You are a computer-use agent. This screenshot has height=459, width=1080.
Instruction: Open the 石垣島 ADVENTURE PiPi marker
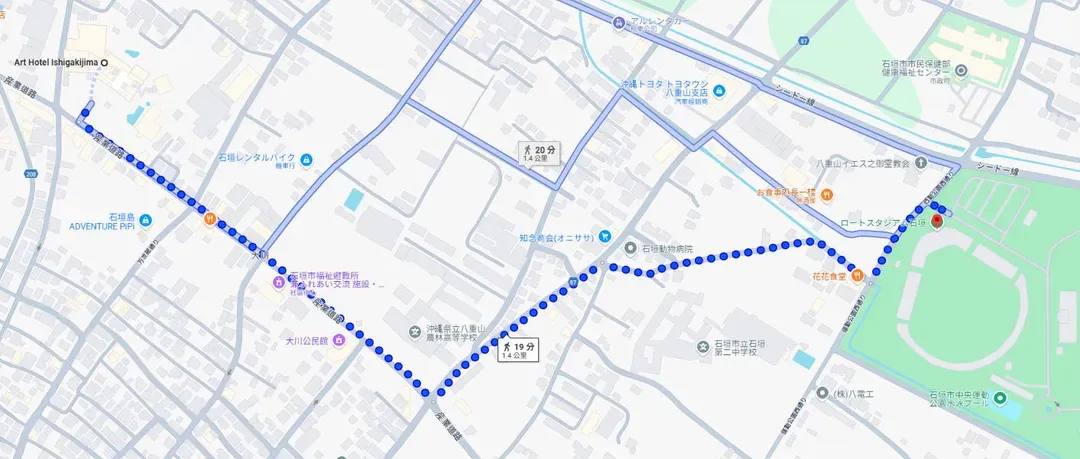(146, 220)
